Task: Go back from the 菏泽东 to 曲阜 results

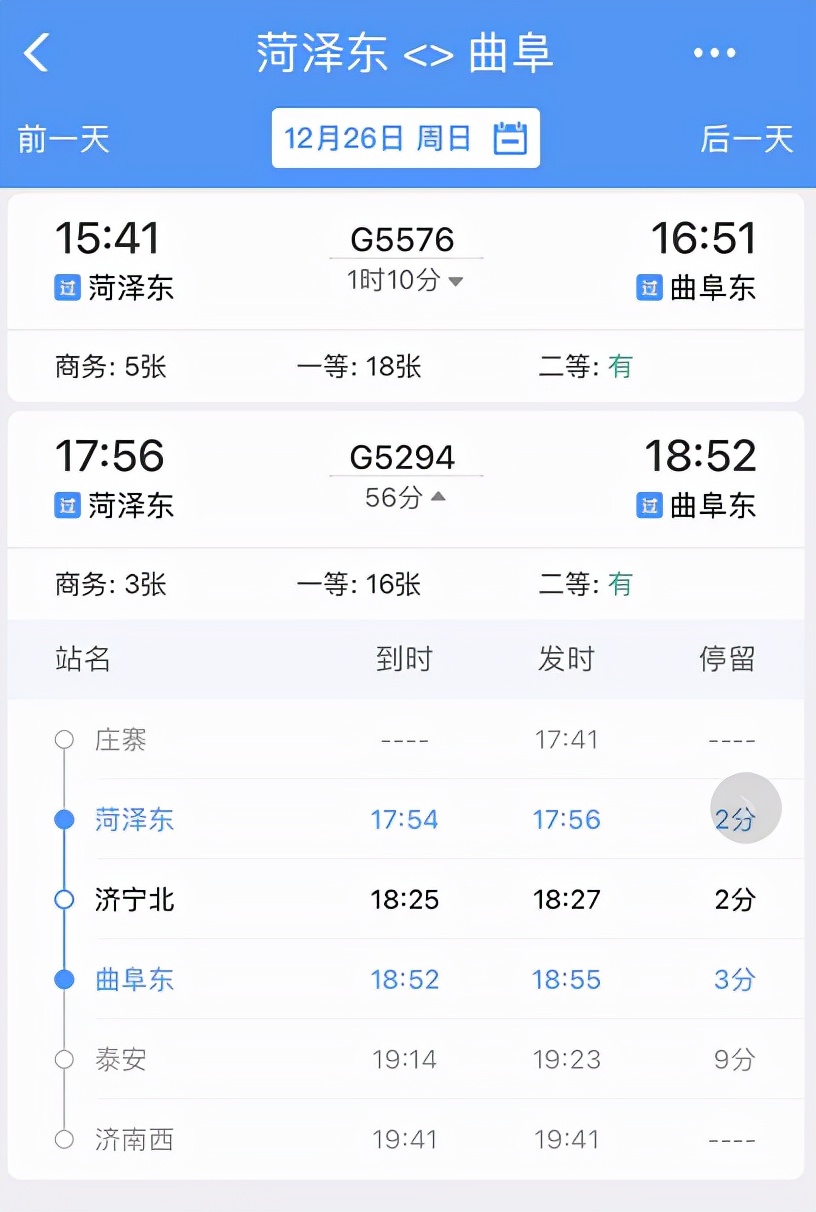Action: [x=37, y=53]
